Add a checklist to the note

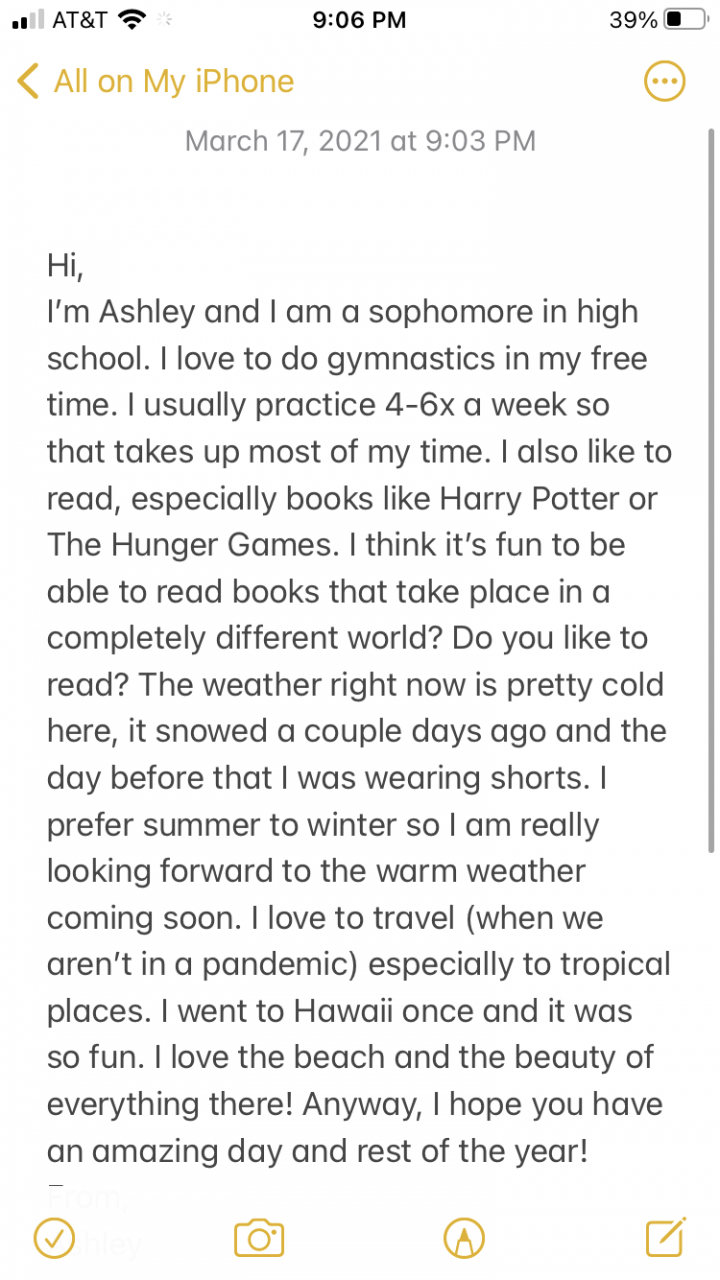pos(54,1238)
